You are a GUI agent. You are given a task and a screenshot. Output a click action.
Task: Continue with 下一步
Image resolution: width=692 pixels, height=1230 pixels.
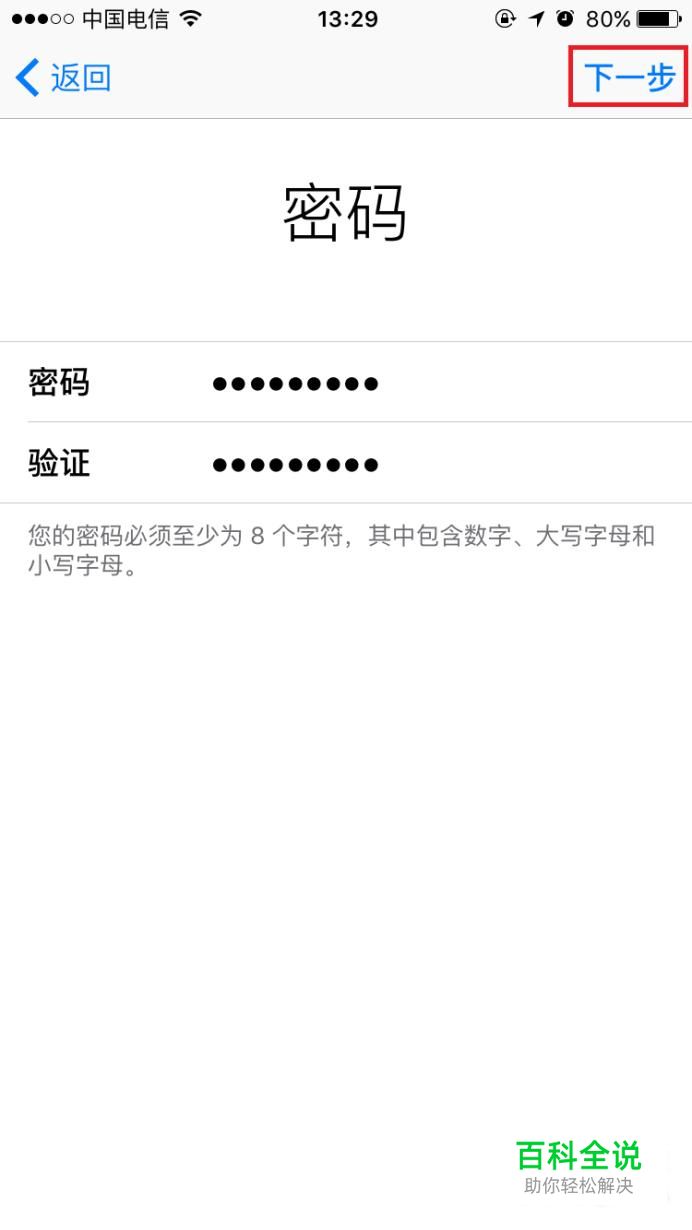click(x=629, y=77)
